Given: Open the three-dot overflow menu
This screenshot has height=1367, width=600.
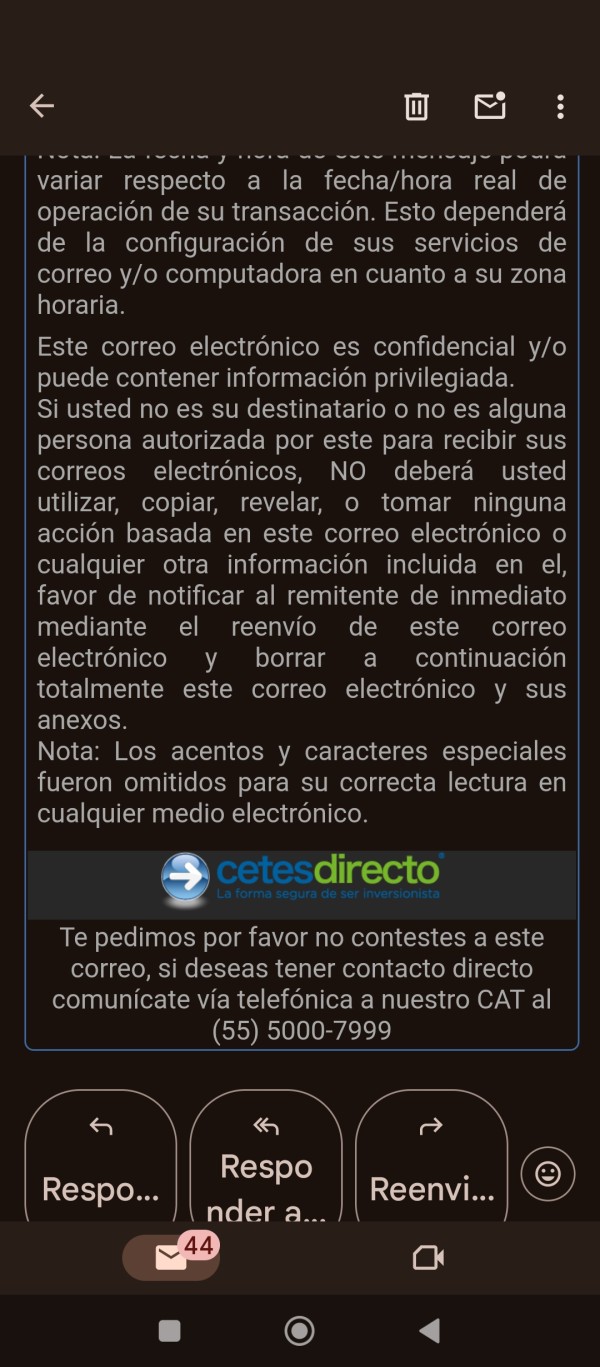Looking at the screenshot, I should [x=560, y=106].
